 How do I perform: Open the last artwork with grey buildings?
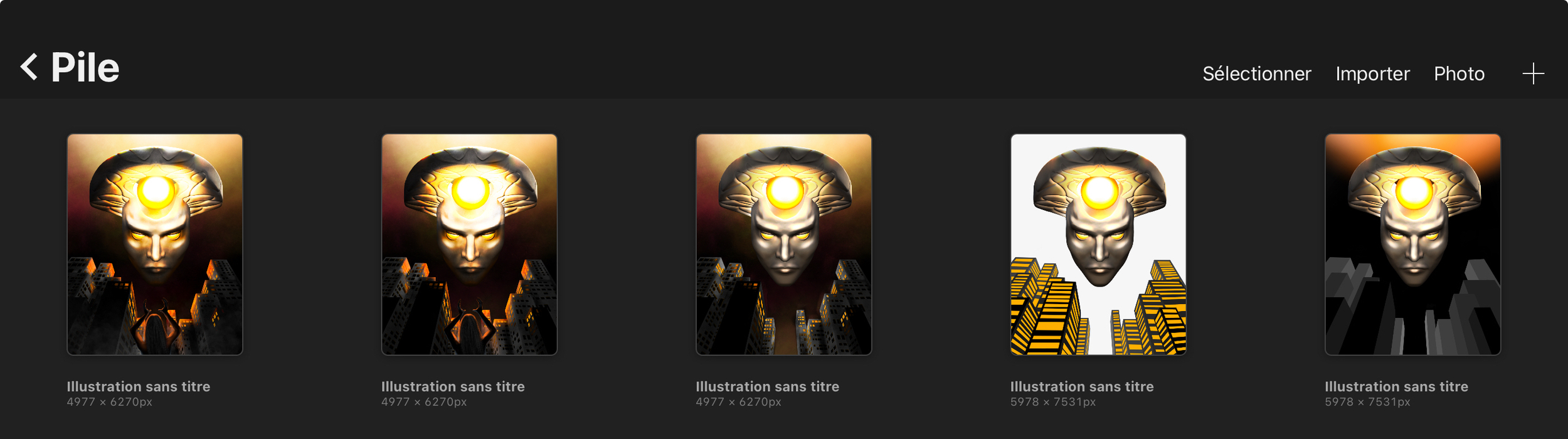(1412, 245)
